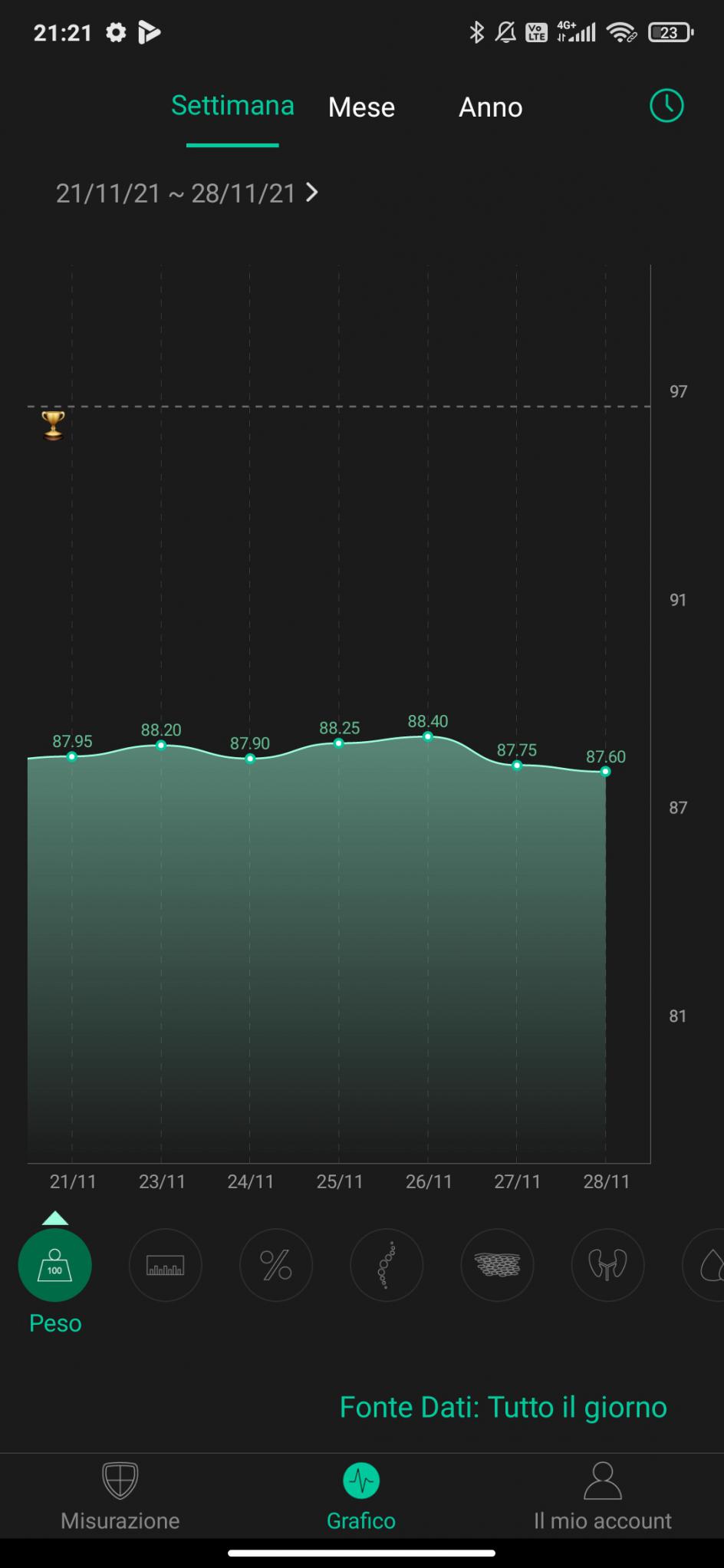Open measurement history clock icon
This screenshot has height=1568, width=724.
tap(666, 106)
